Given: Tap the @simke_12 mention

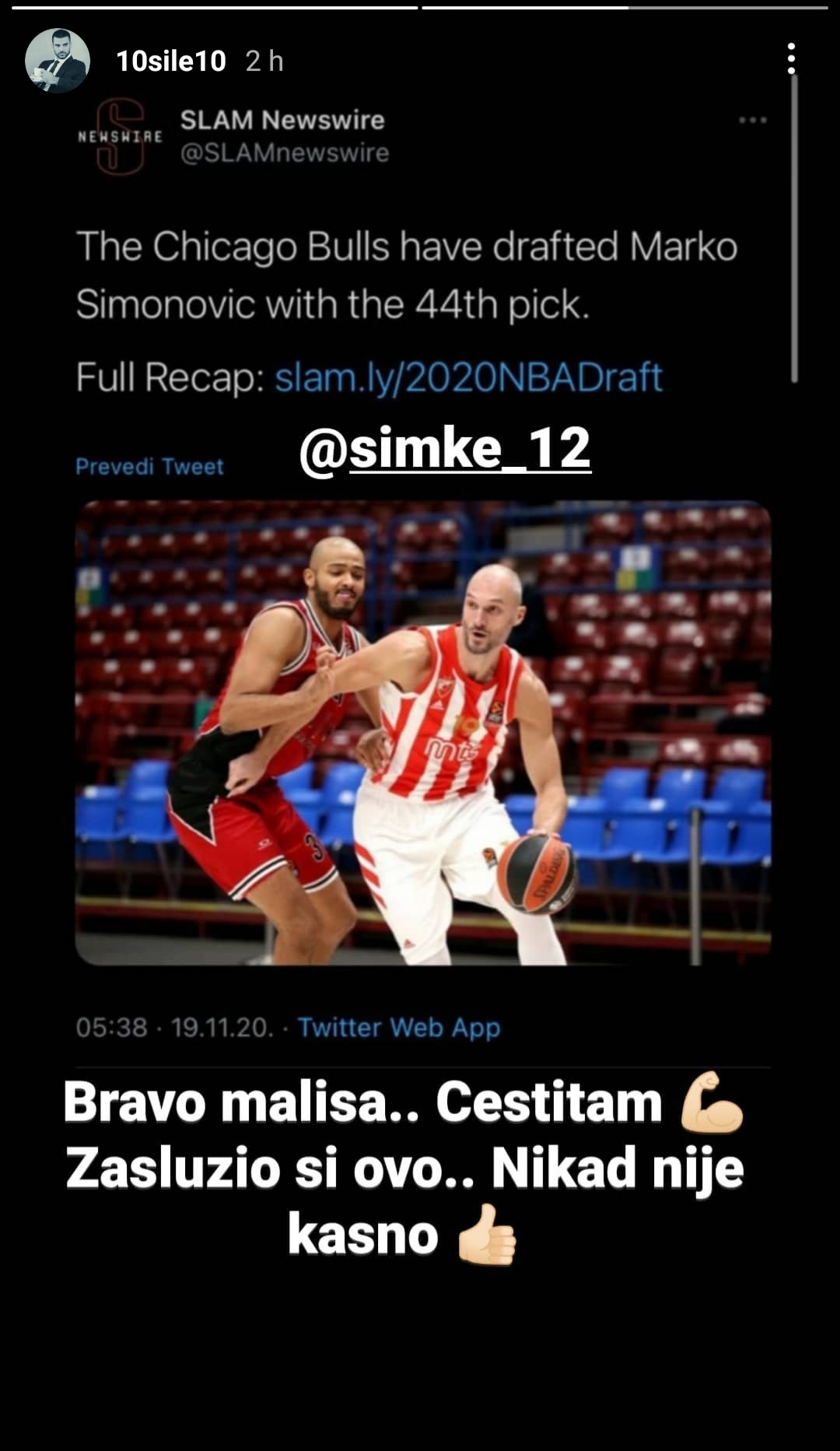Looking at the screenshot, I should 445,450.
